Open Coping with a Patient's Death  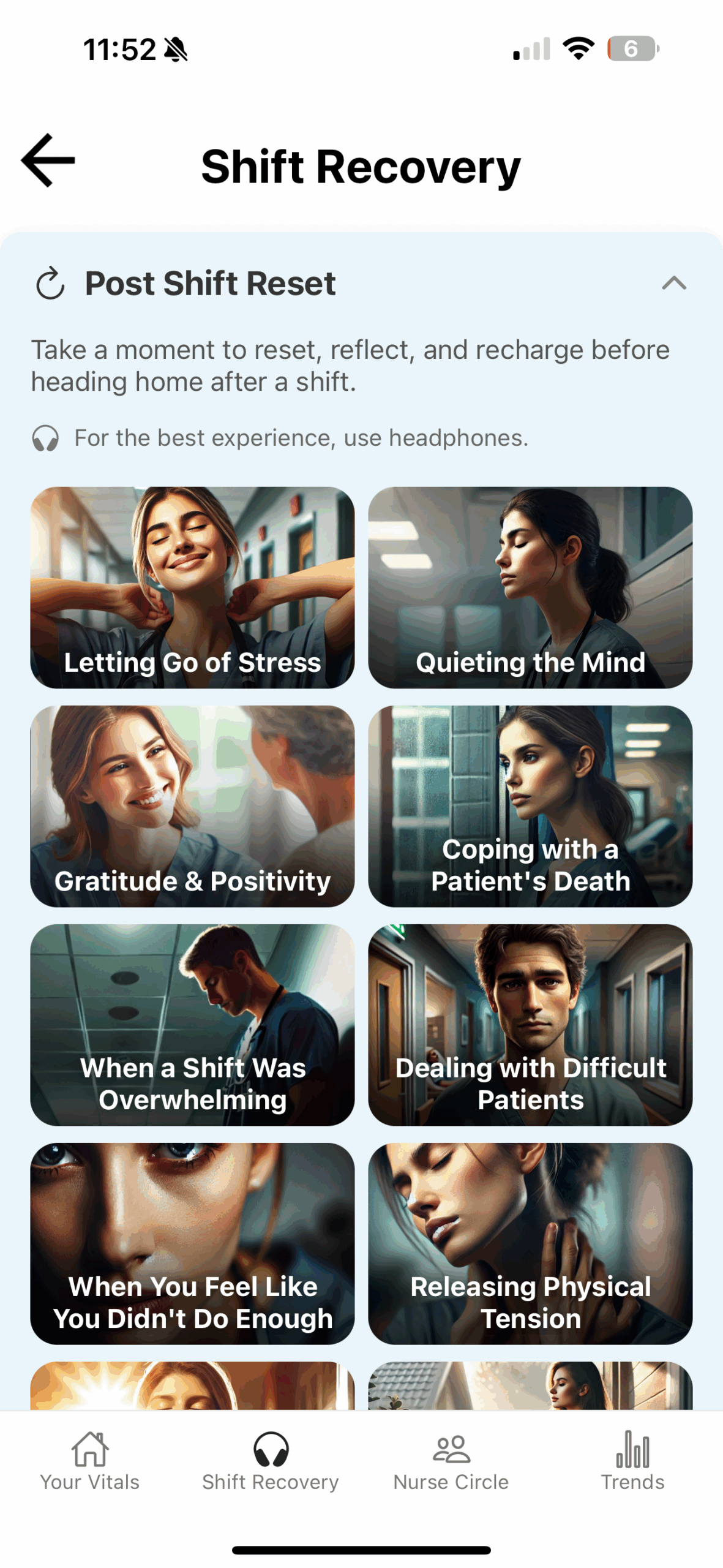click(530, 806)
